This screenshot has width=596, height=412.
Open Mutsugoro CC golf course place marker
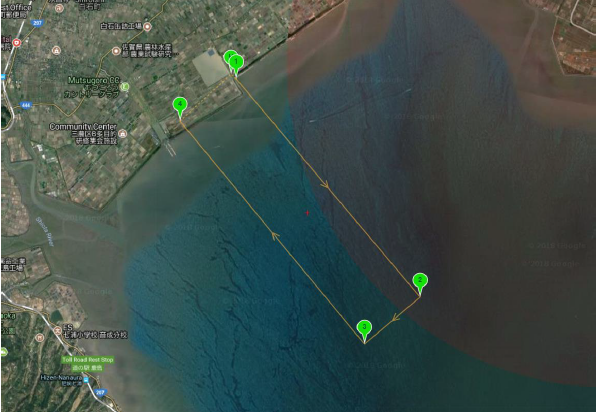point(124,87)
